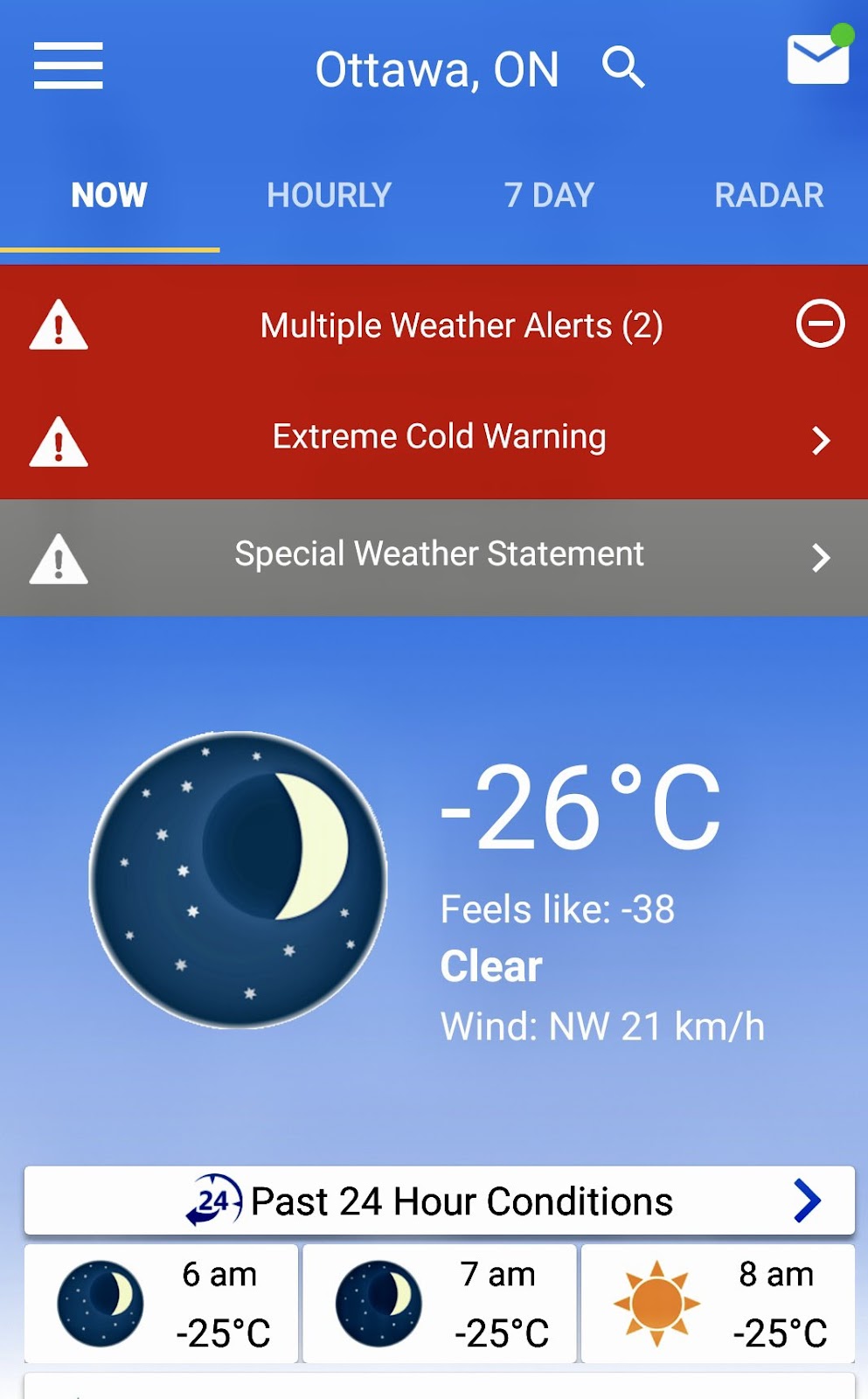The height and width of the screenshot is (1399, 868).
Task: Tap the 6 am forecast card
Action: (162, 1303)
